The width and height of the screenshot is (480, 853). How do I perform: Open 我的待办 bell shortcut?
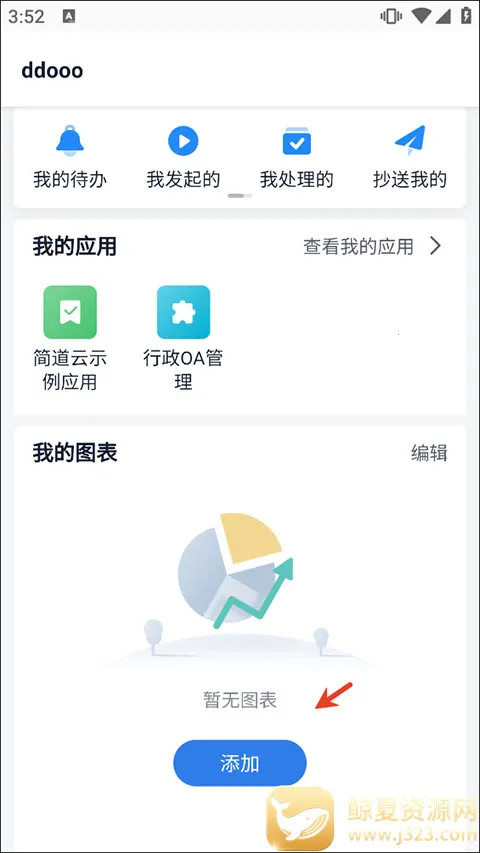(x=70, y=157)
